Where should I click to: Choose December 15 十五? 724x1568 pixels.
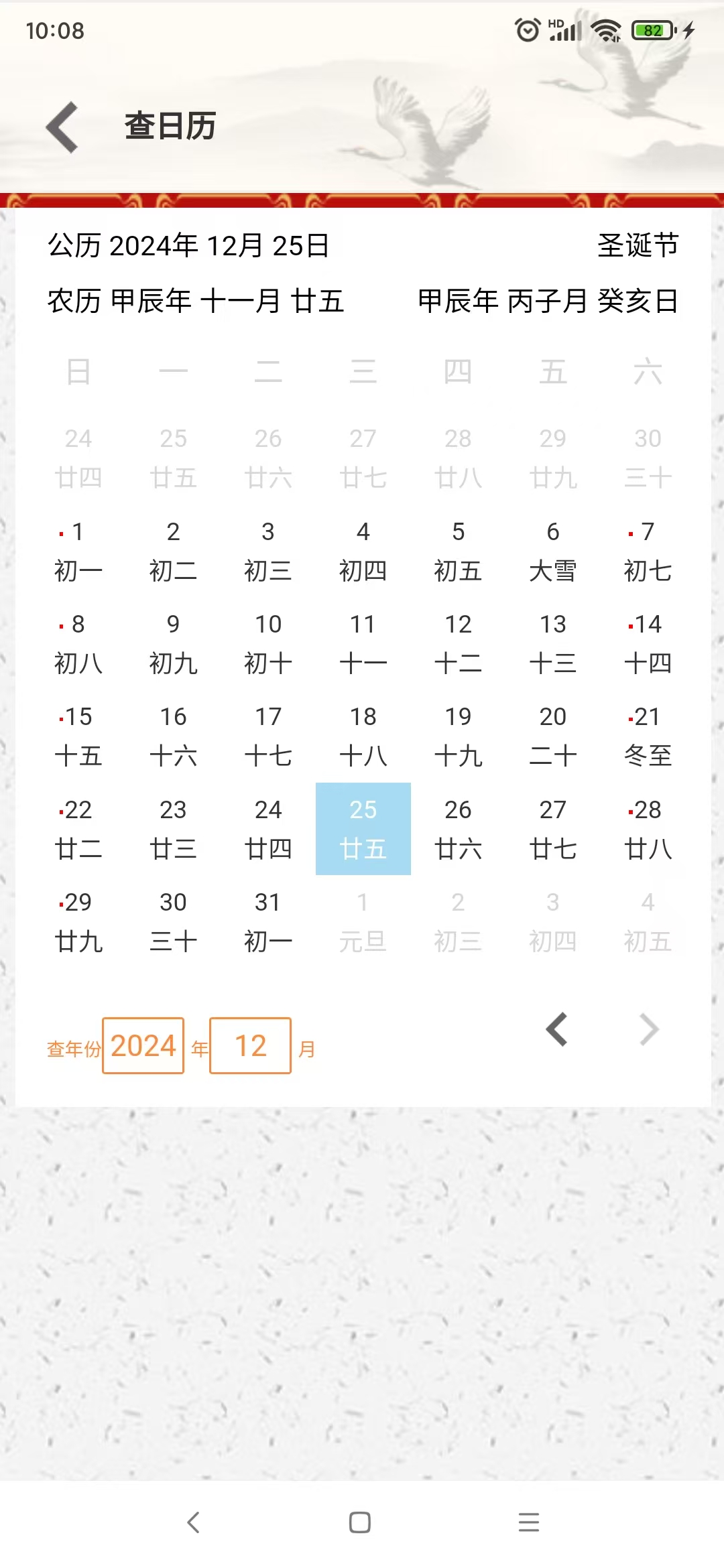tap(78, 736)
